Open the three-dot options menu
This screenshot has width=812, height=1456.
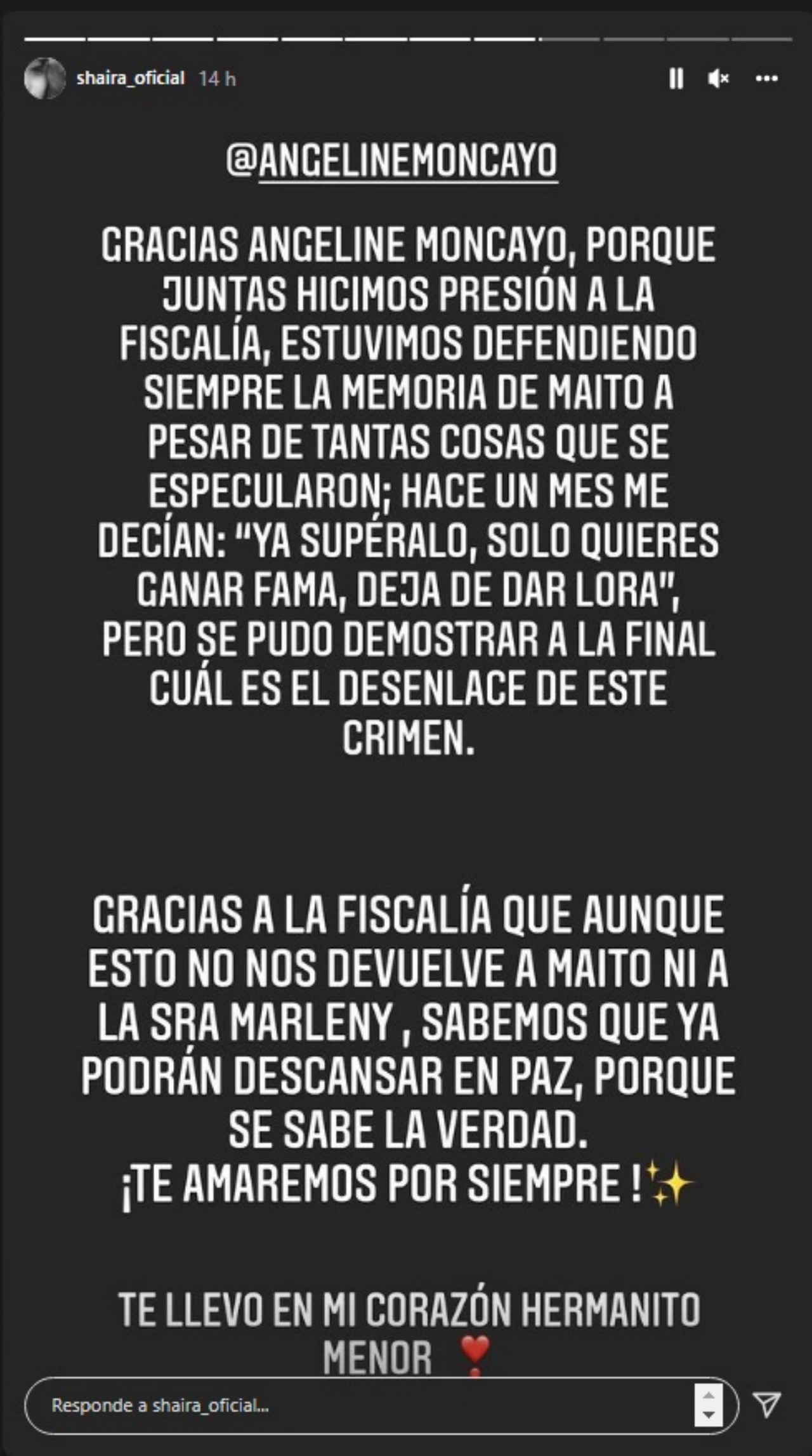tap(766, 79)
